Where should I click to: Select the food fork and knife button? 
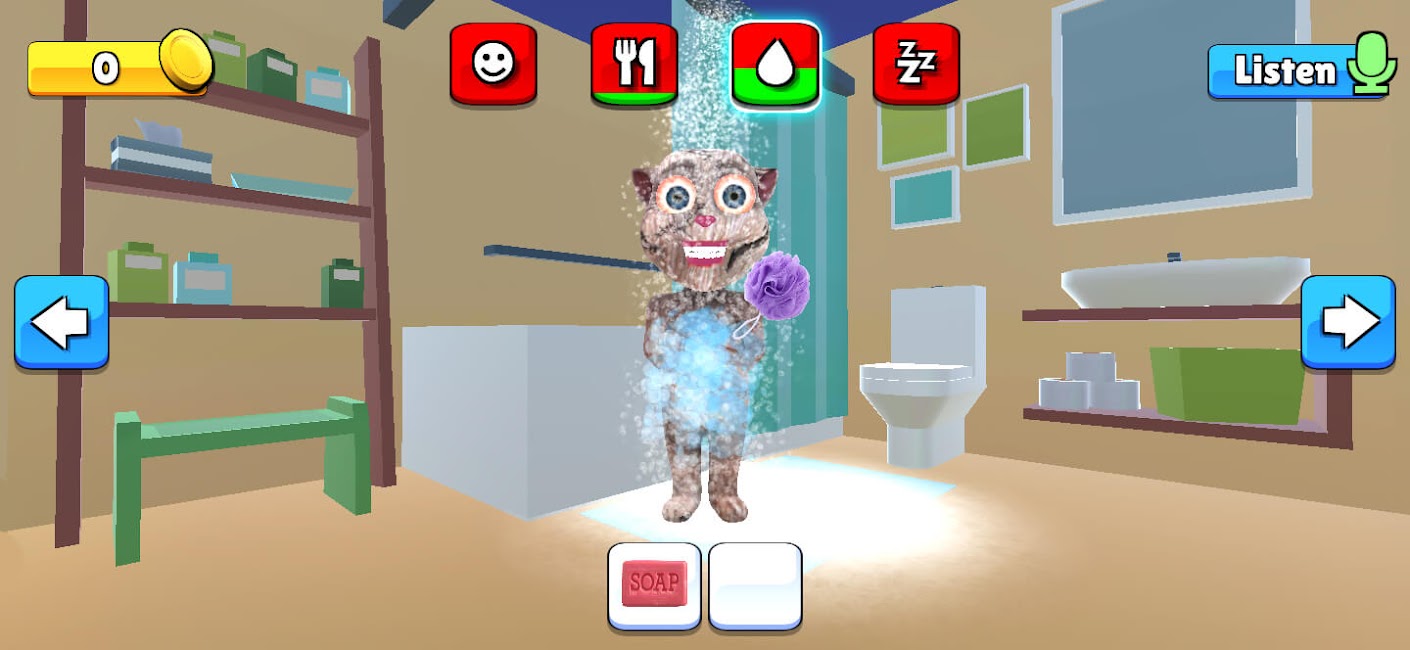pos(634,64)
